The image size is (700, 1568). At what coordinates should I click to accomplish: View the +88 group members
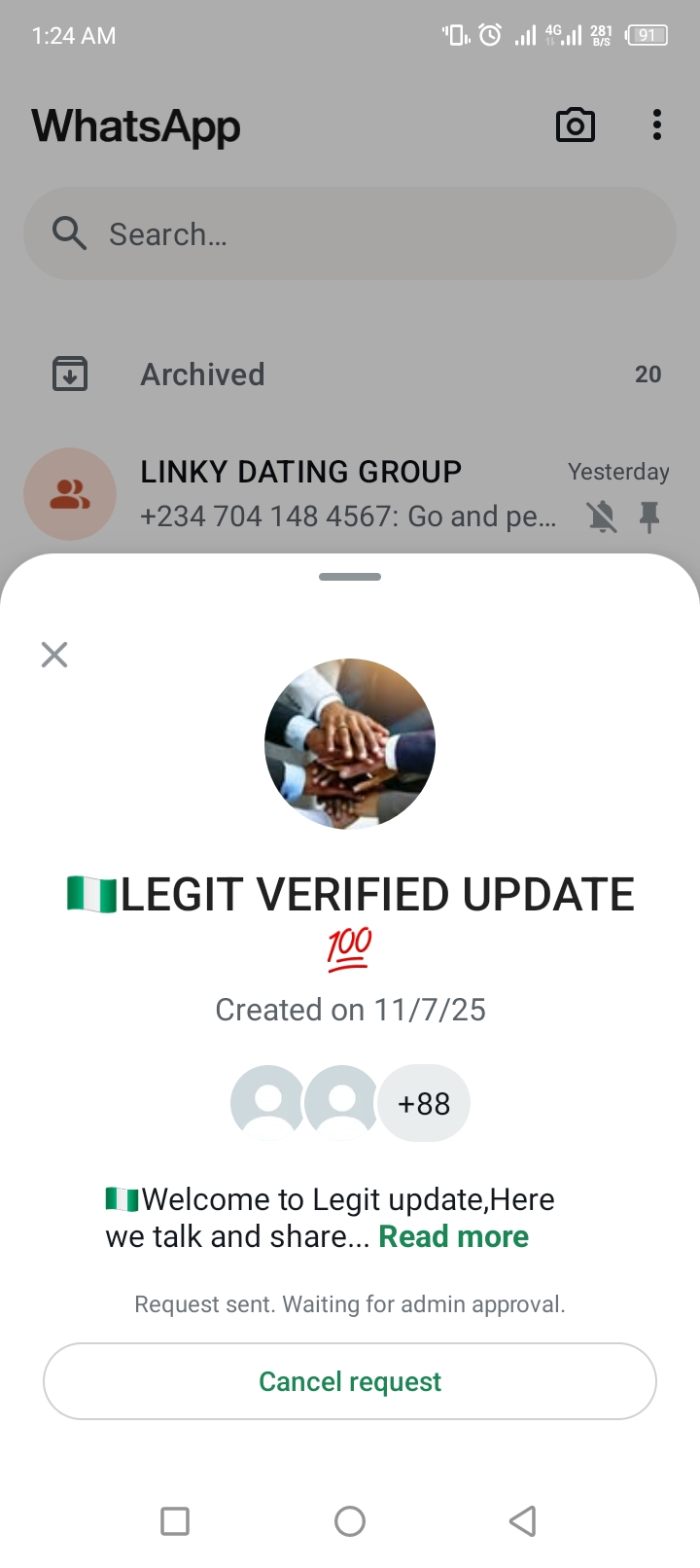tap(424, 1104)
